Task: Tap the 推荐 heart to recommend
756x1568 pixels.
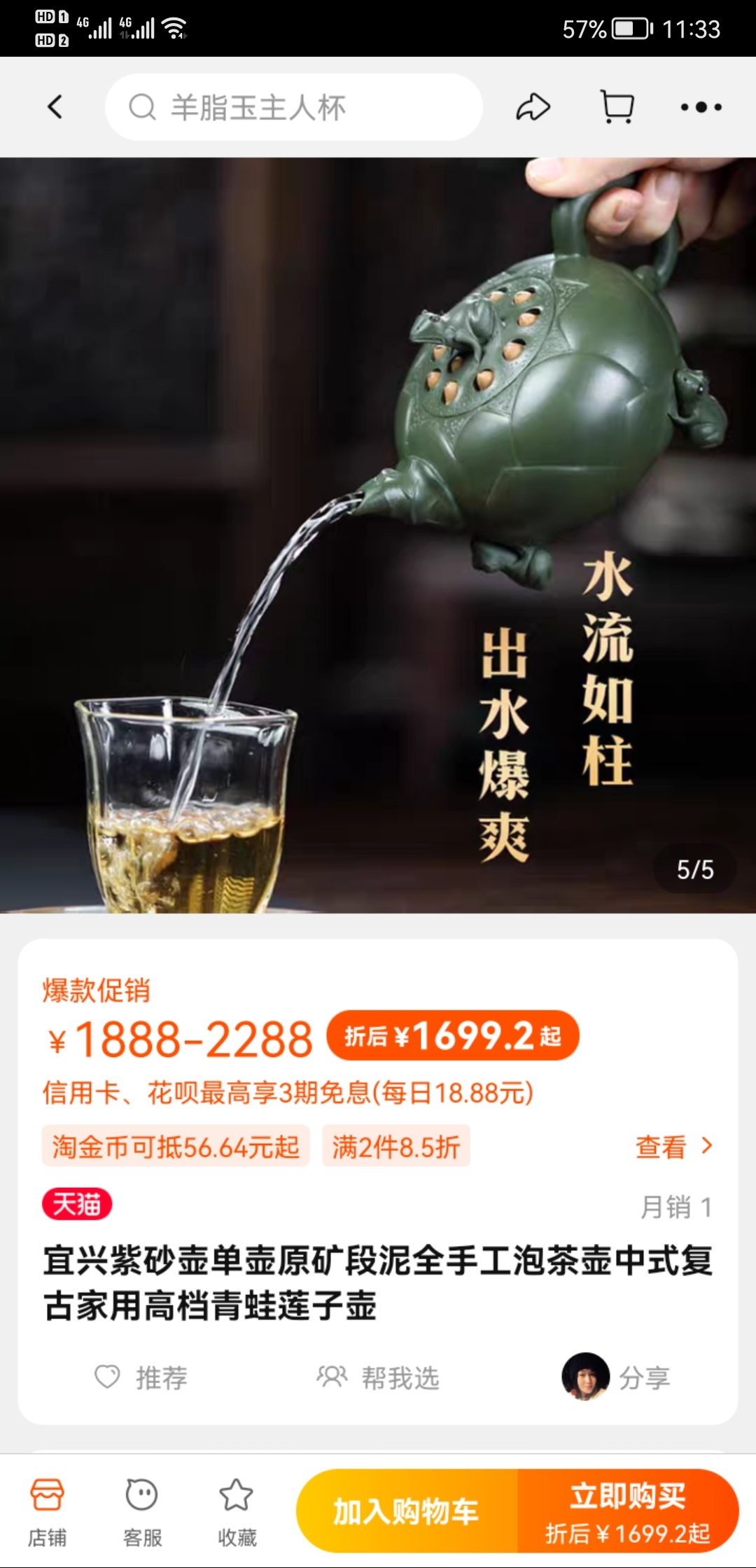Action: tap(141, 1377)
